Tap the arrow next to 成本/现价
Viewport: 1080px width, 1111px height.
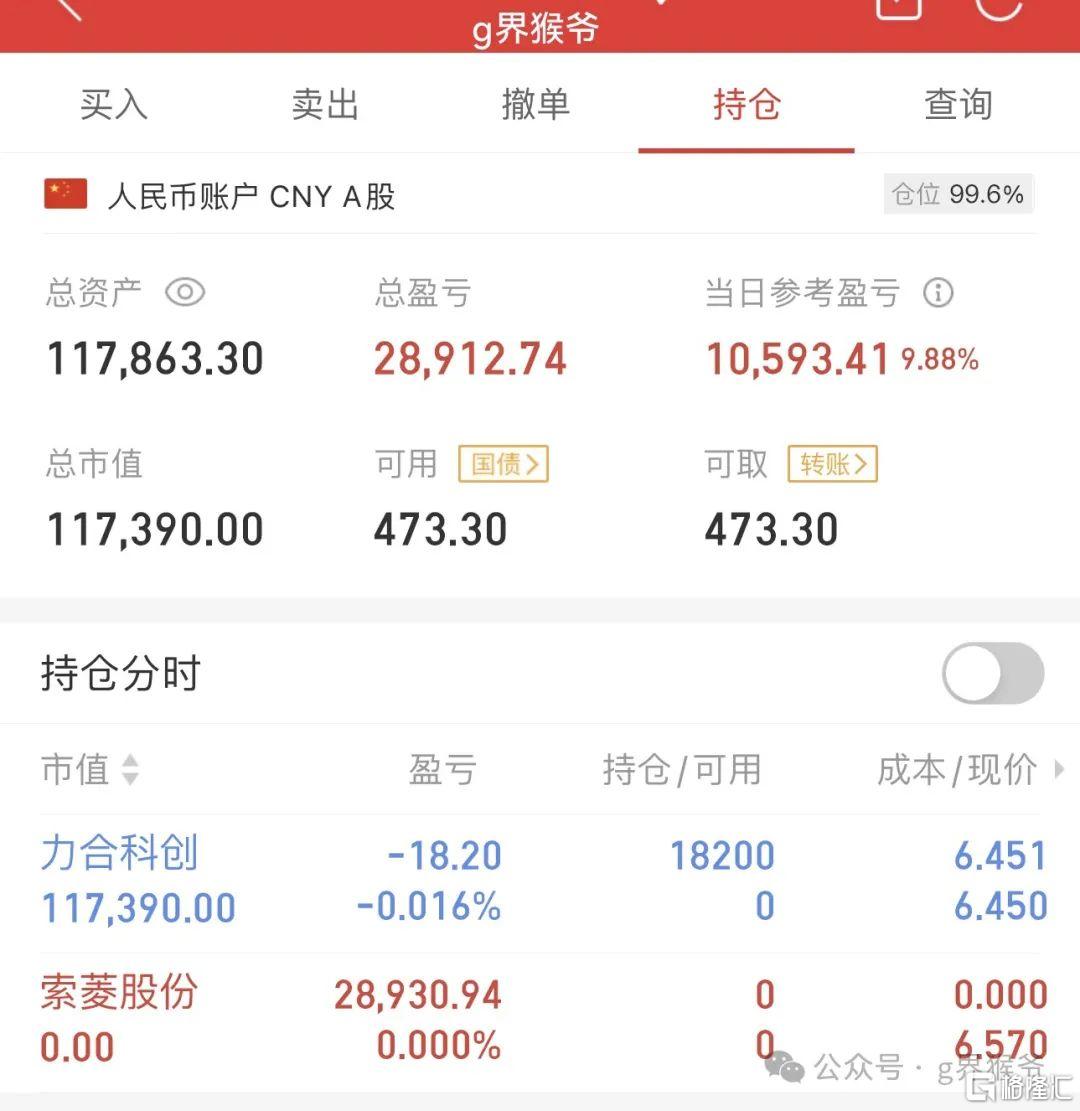pyautogui.click(x=1060, y=769)
